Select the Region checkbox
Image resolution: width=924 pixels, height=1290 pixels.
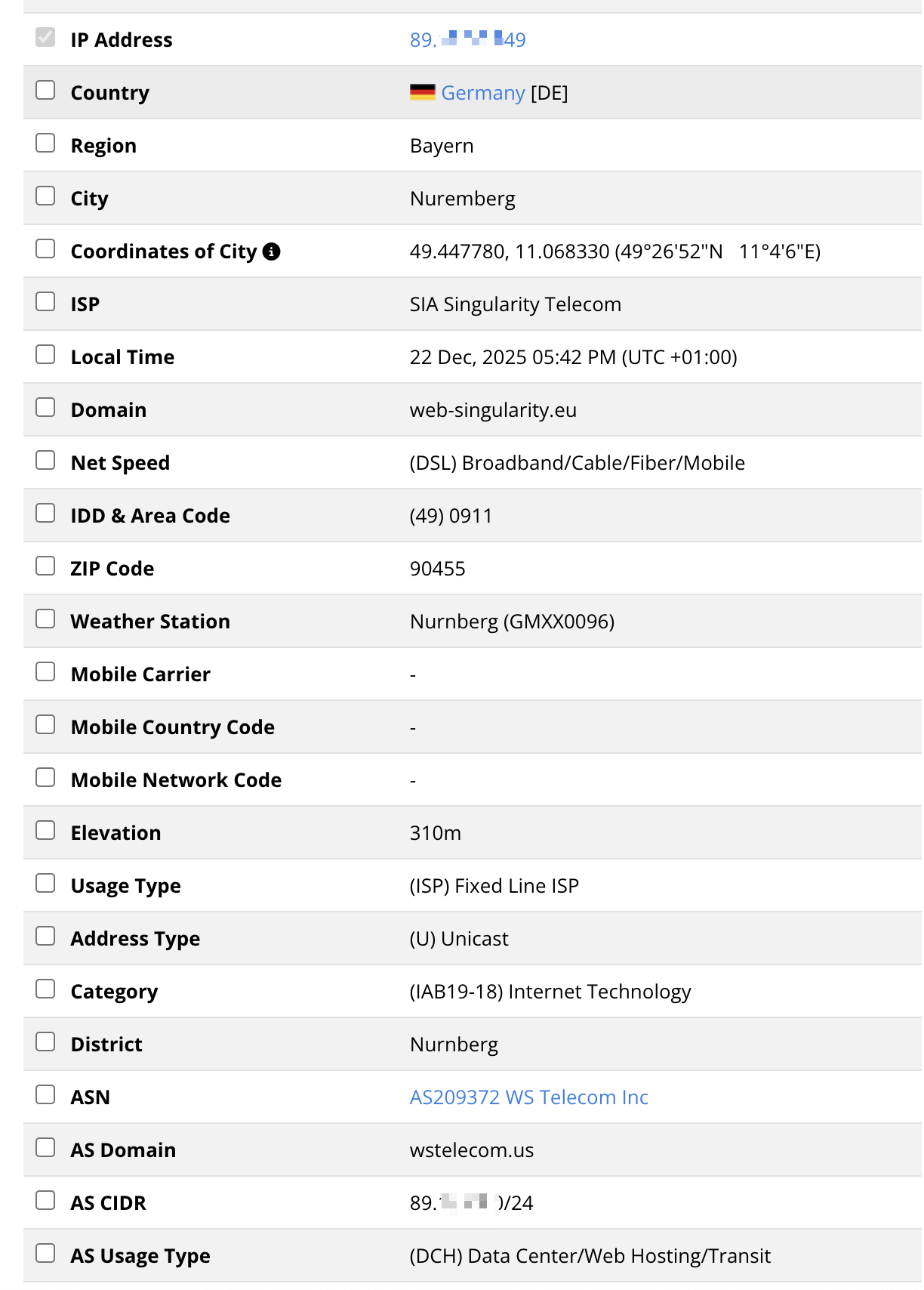[x=45, y=143]
